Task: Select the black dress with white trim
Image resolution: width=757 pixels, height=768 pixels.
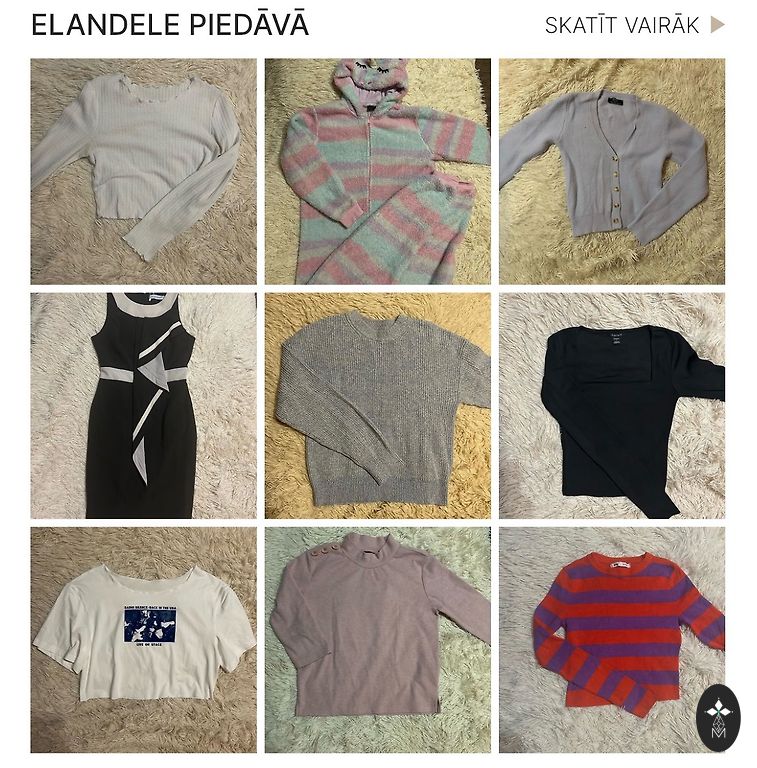Action: click(x=143, y=405)
